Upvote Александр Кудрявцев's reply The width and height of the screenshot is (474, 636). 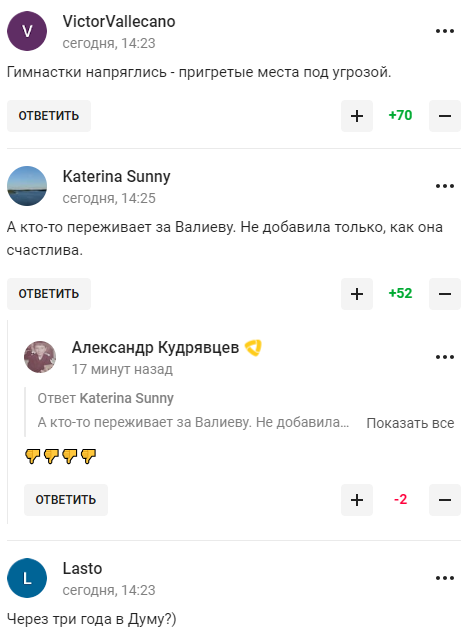coord(357,500)
